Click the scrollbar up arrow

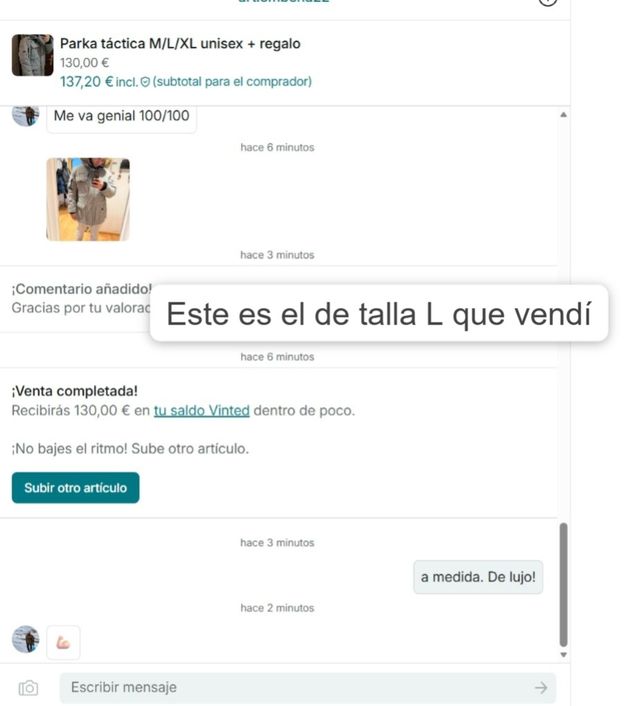tap(563, 115)
